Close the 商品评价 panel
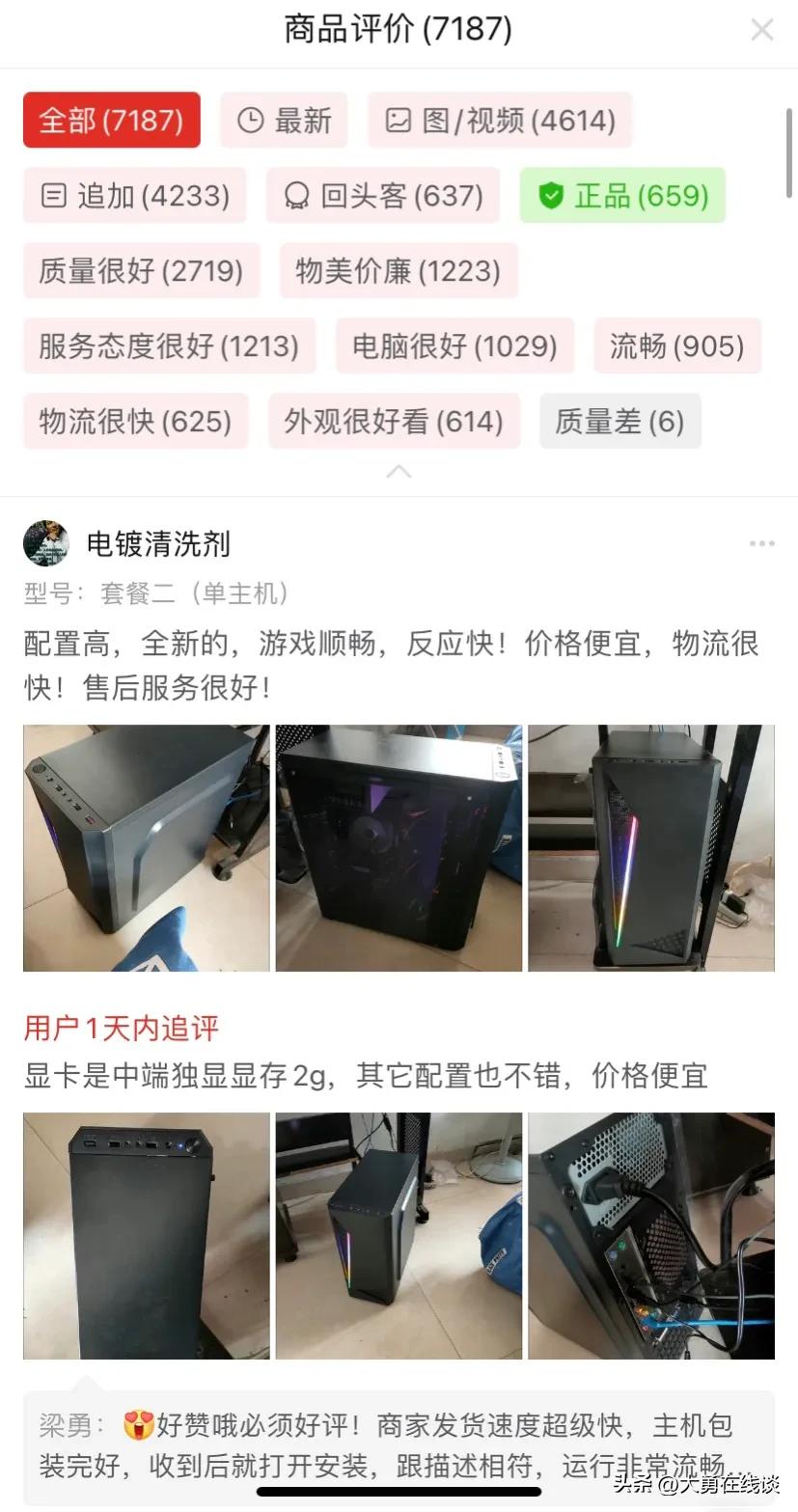This screenshot has width=798, height=1512. click(x=761, y=30)
